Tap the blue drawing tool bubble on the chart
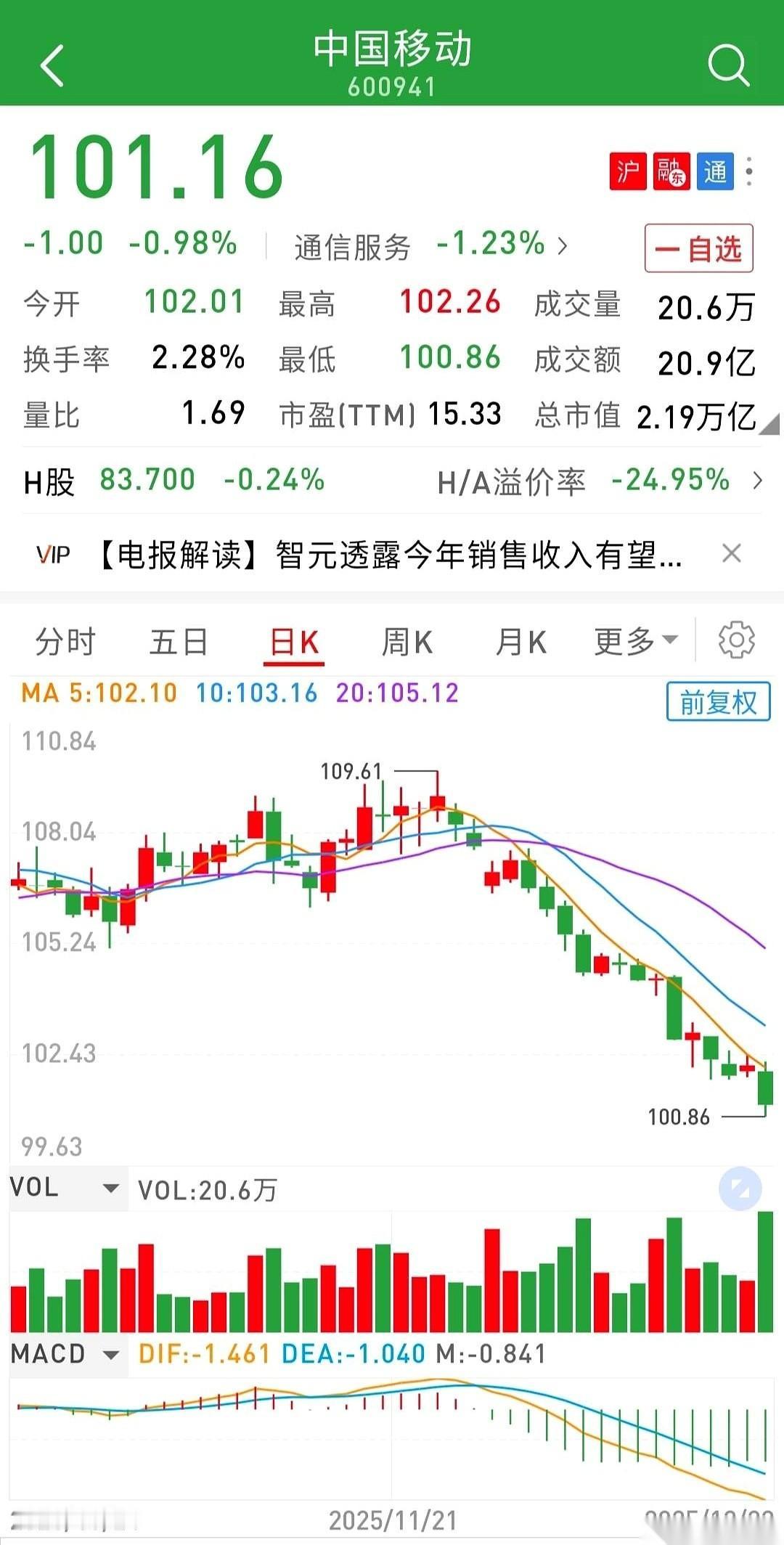This screenshot has width=784, height=1545. pyautogui.click(x=740, y=1188)
